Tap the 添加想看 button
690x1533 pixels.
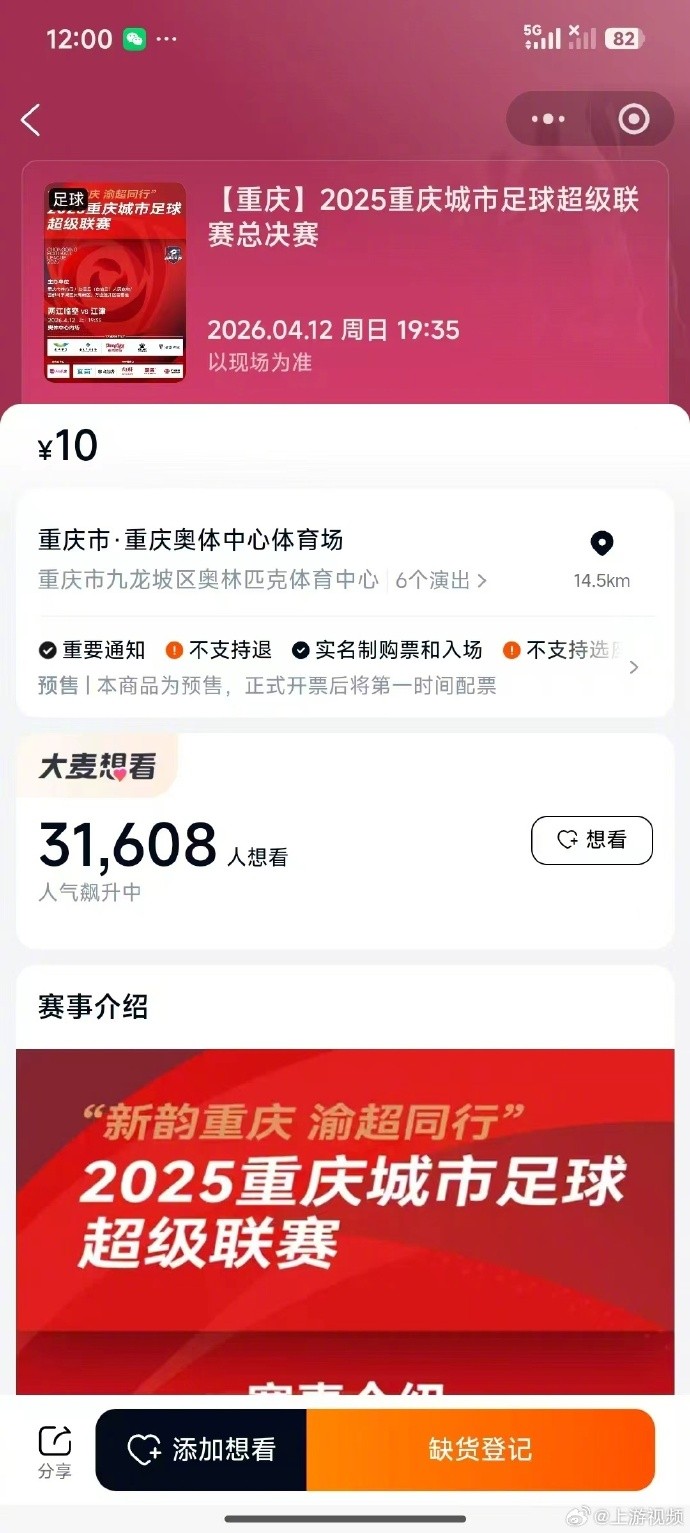[x=201, y=1450]
